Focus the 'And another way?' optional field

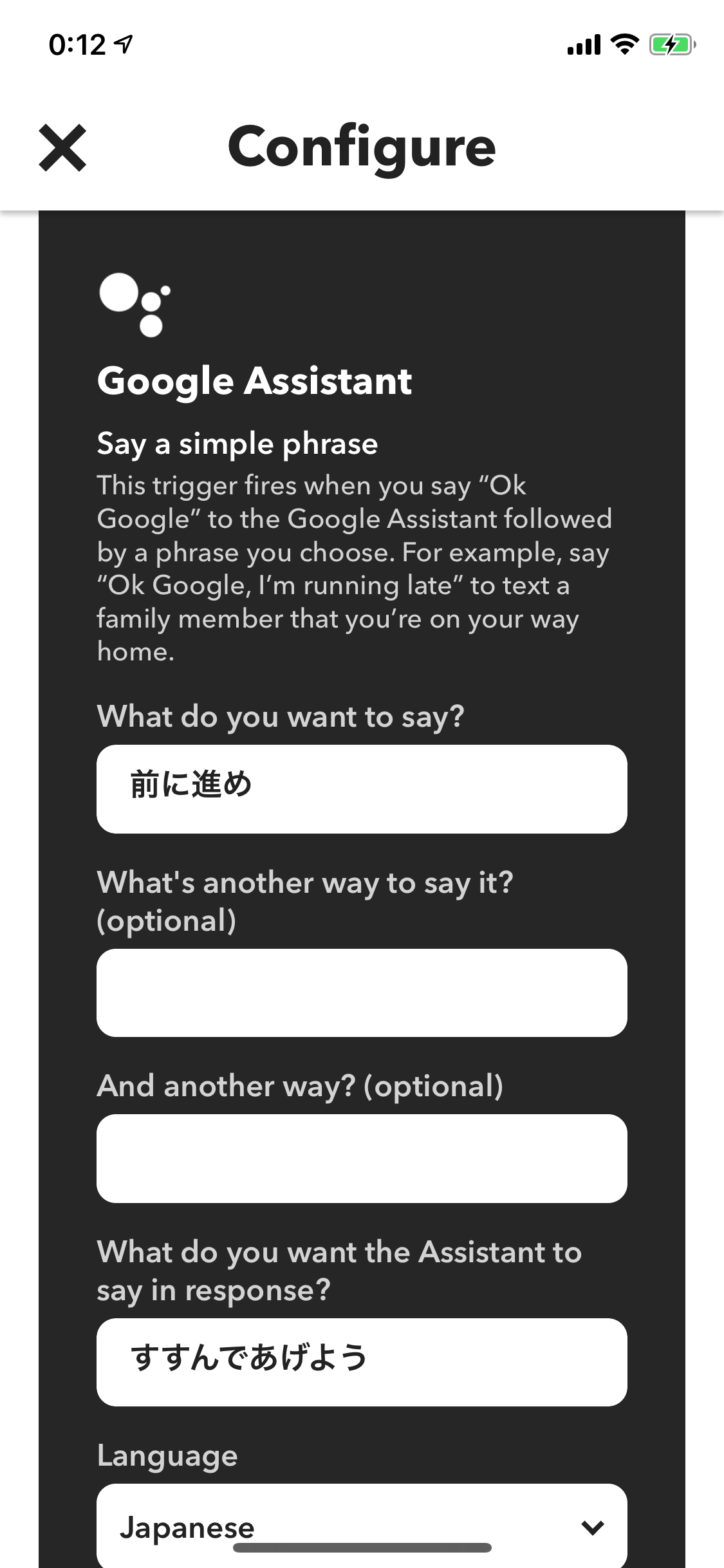[x=362, y=1158]
